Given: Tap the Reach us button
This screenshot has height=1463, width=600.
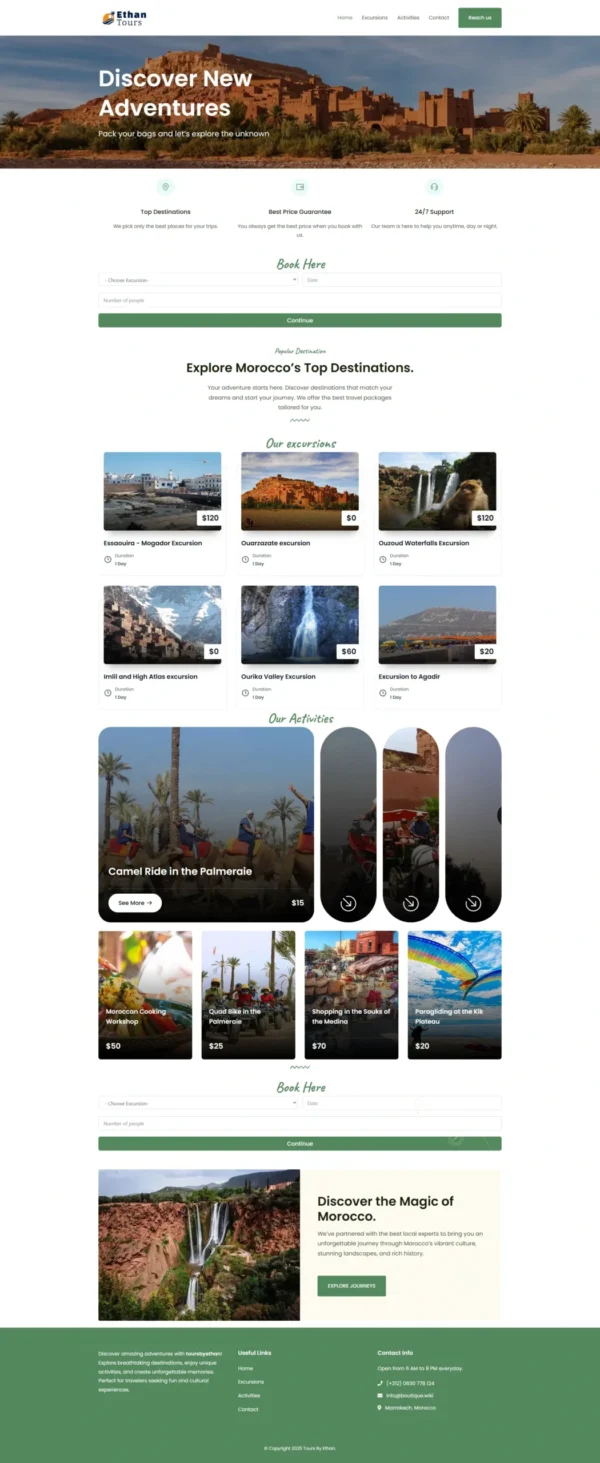Looking at the screenshot, I should coord(479,18).
